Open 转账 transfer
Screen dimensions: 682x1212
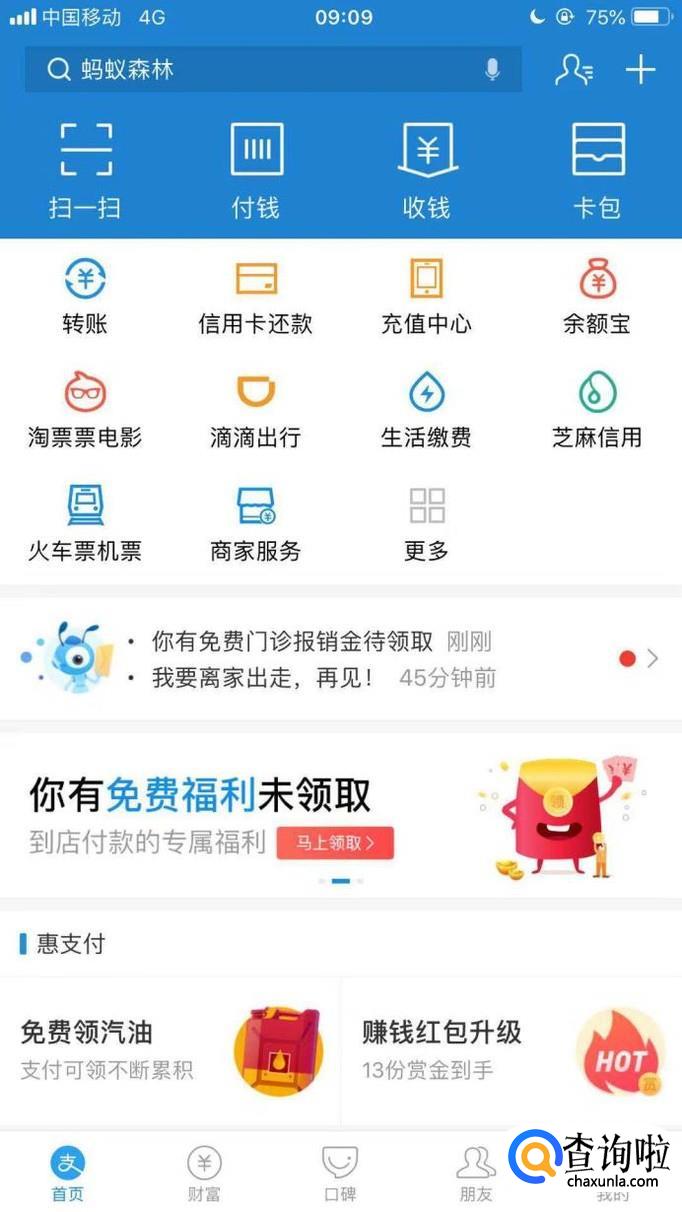[85, 296]
